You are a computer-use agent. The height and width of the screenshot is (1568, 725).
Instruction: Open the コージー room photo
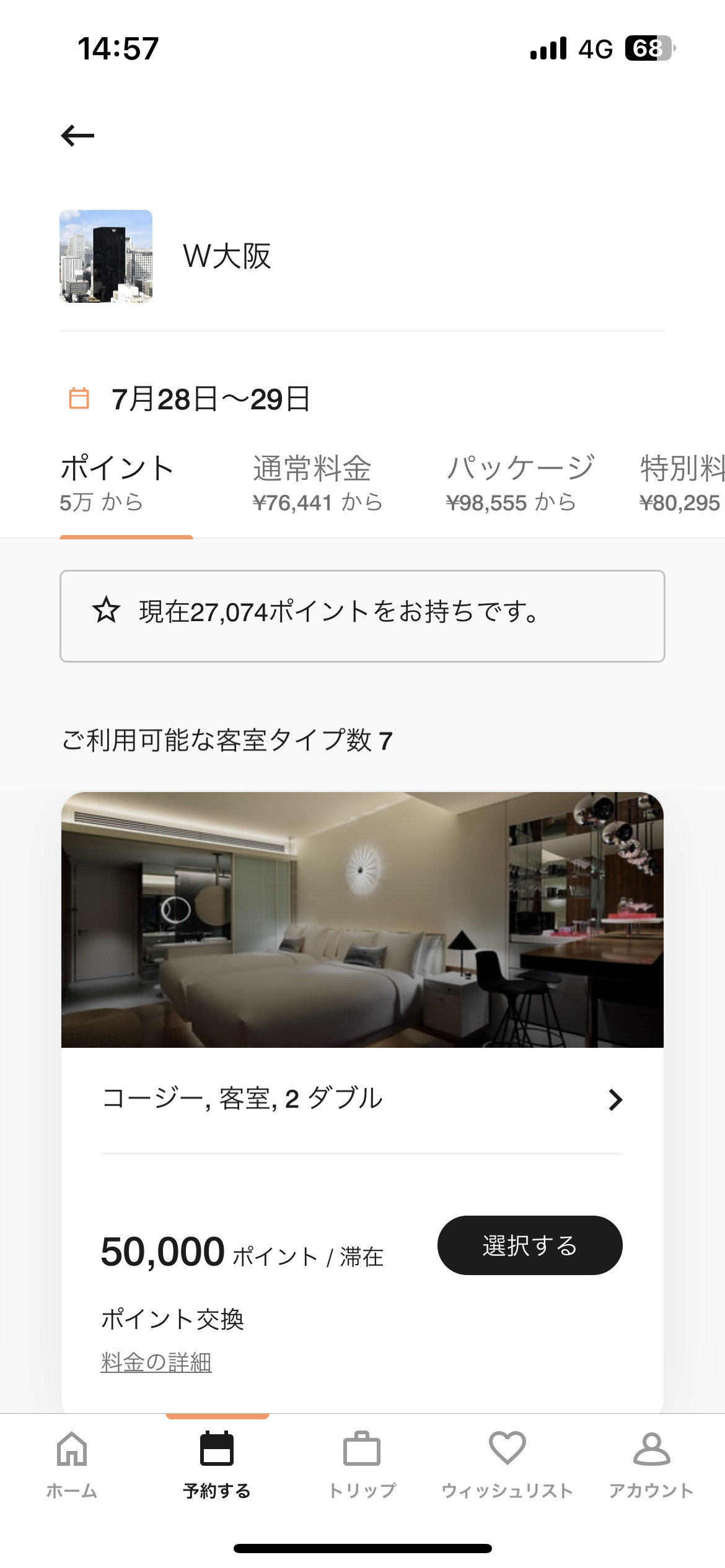pyautogui.click(x=362, y=920)
